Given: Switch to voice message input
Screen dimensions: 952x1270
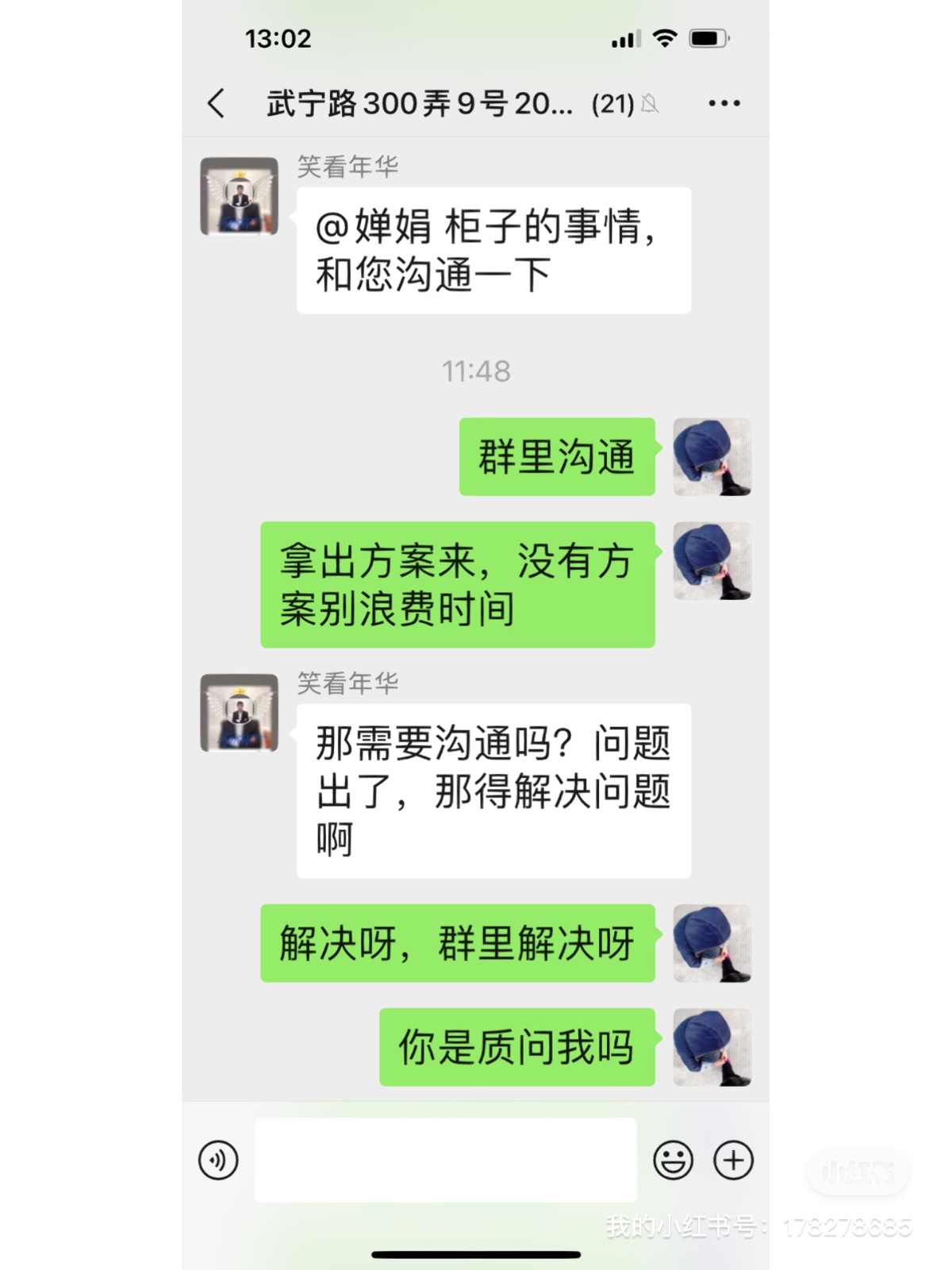Looking at the screenshot, I should 218,1160.
